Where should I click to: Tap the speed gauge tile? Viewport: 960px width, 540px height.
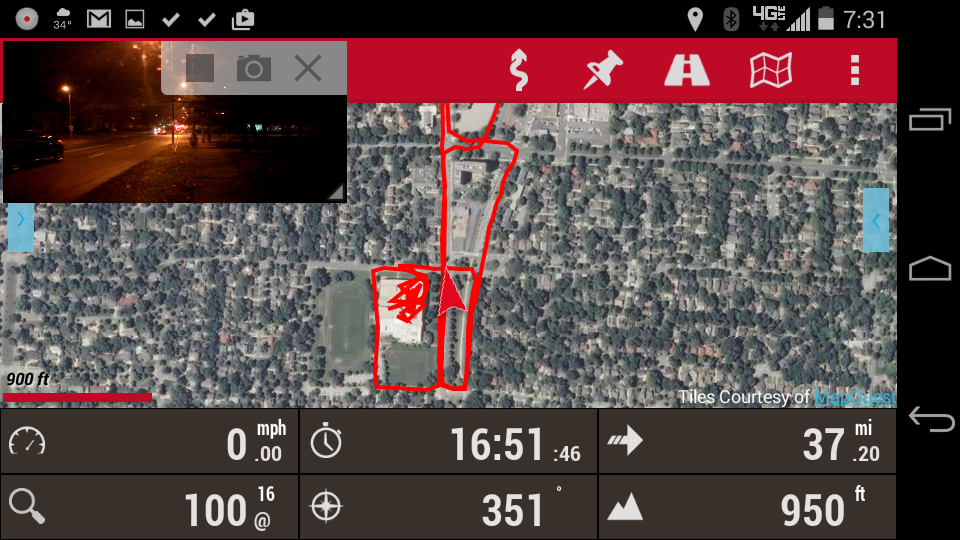click(x=150, y=442)
